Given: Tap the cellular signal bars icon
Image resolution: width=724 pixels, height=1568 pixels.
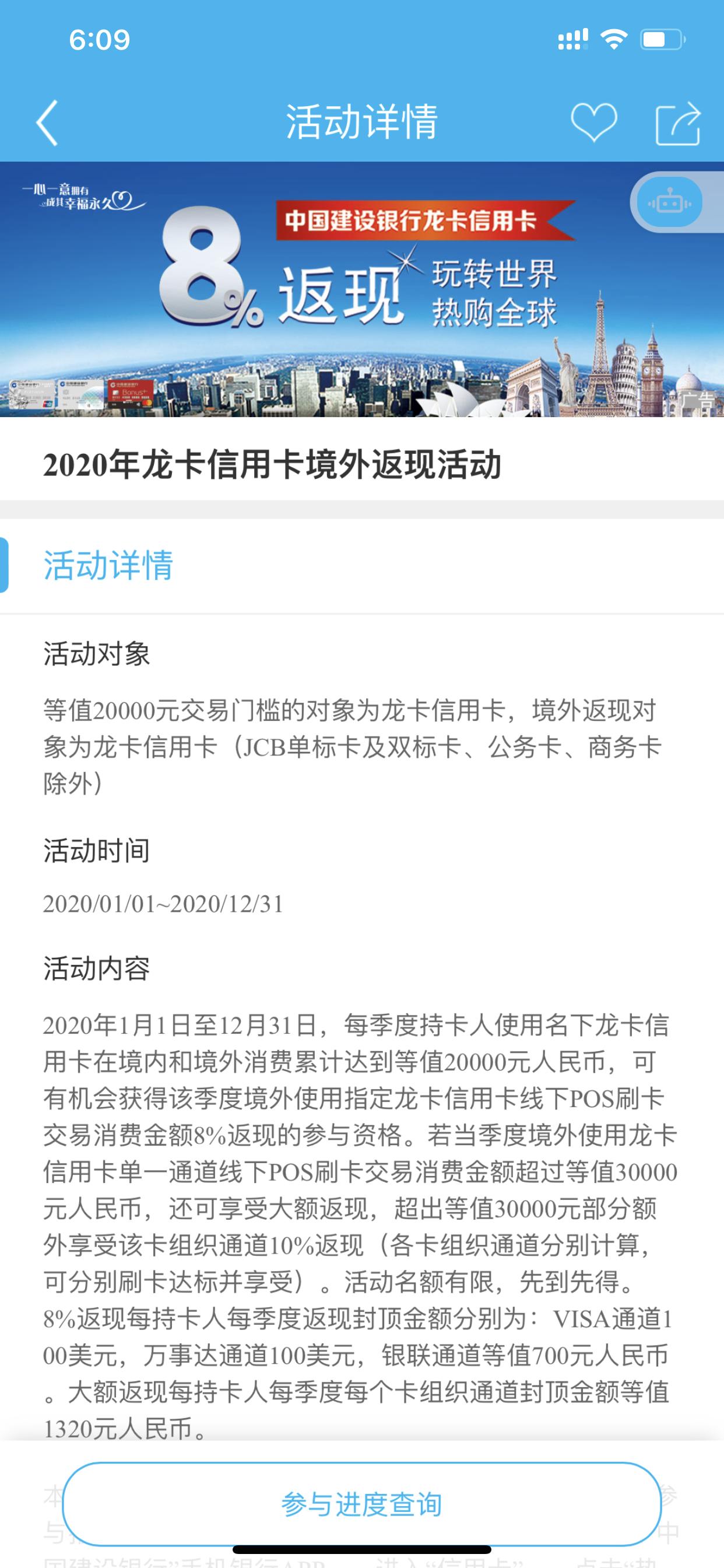Looking at the screenshot, I should (572, 38).
